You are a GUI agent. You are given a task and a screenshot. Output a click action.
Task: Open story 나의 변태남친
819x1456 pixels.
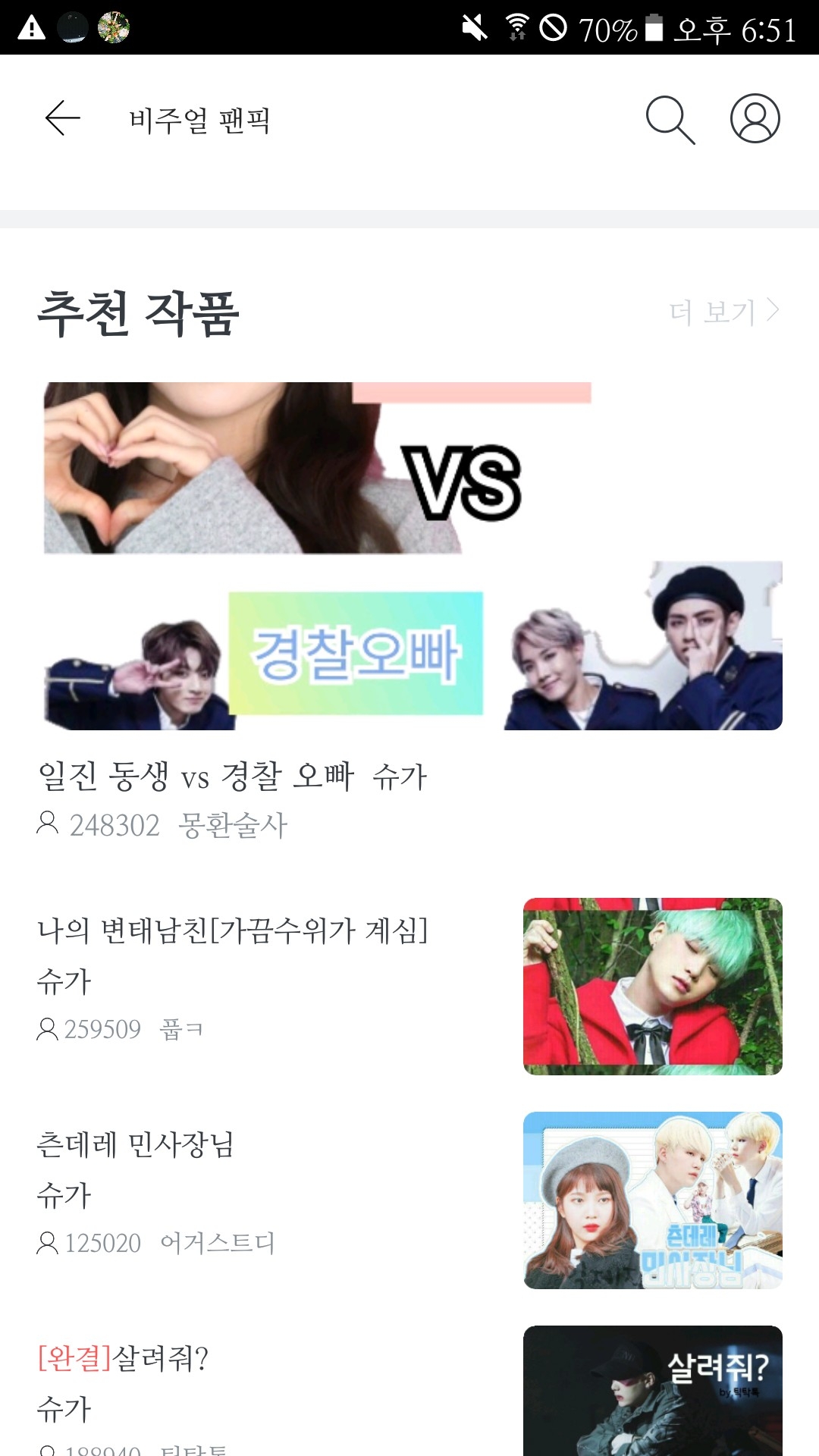coord(232,931)
